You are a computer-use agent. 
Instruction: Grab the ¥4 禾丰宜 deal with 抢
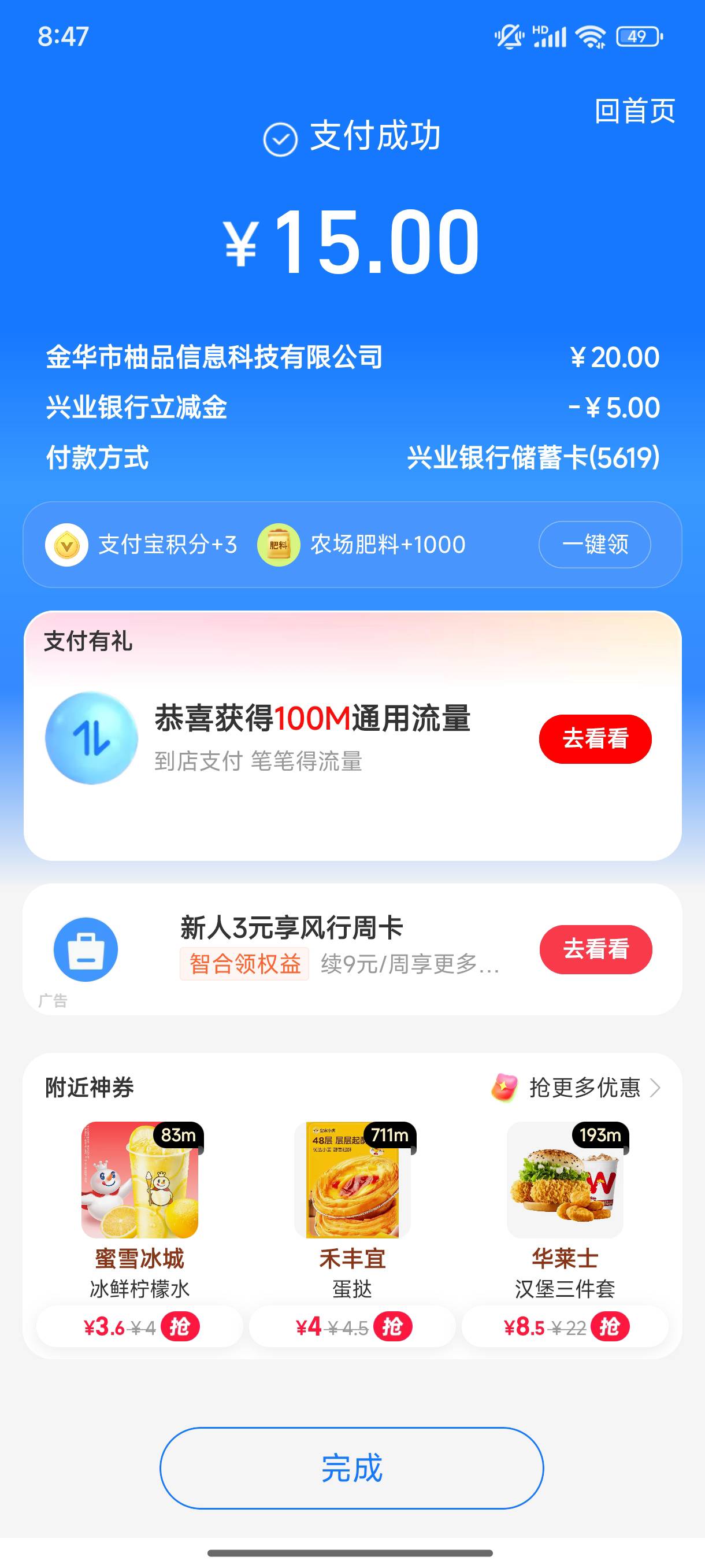click(392, 1327)
